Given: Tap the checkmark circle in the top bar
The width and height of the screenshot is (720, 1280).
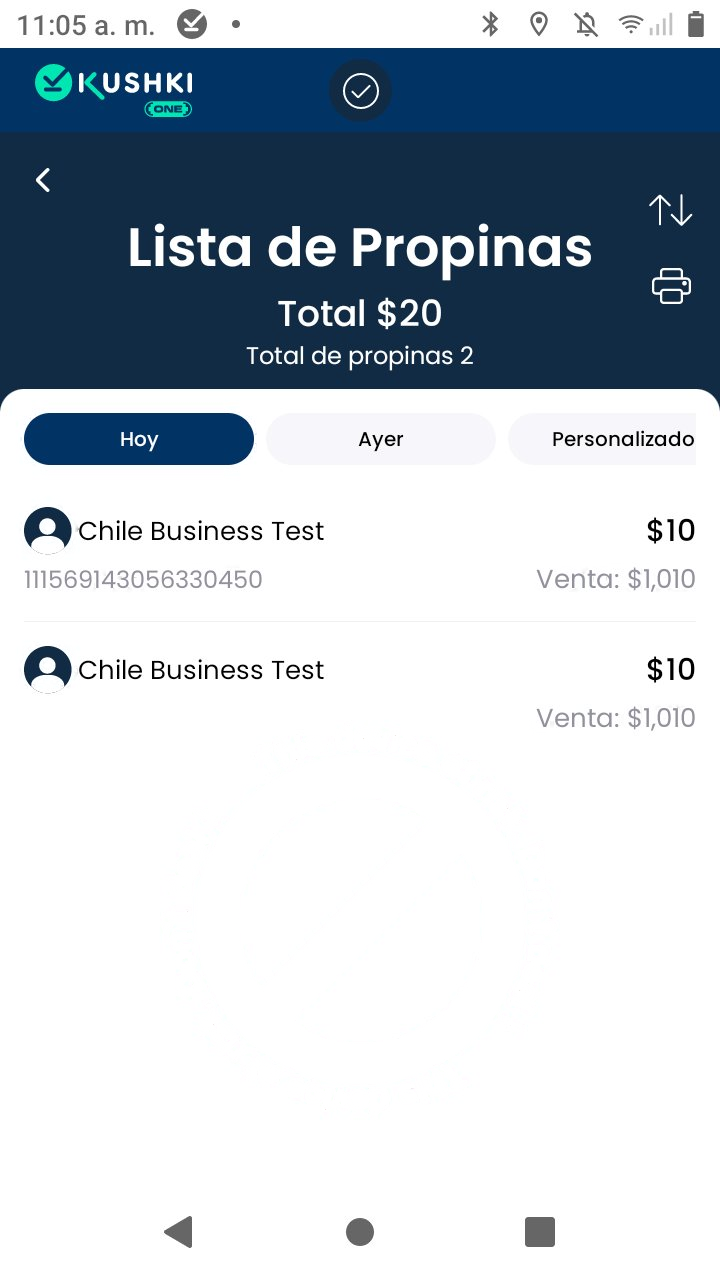Looking at the screenshot, I should click(359, 90).
